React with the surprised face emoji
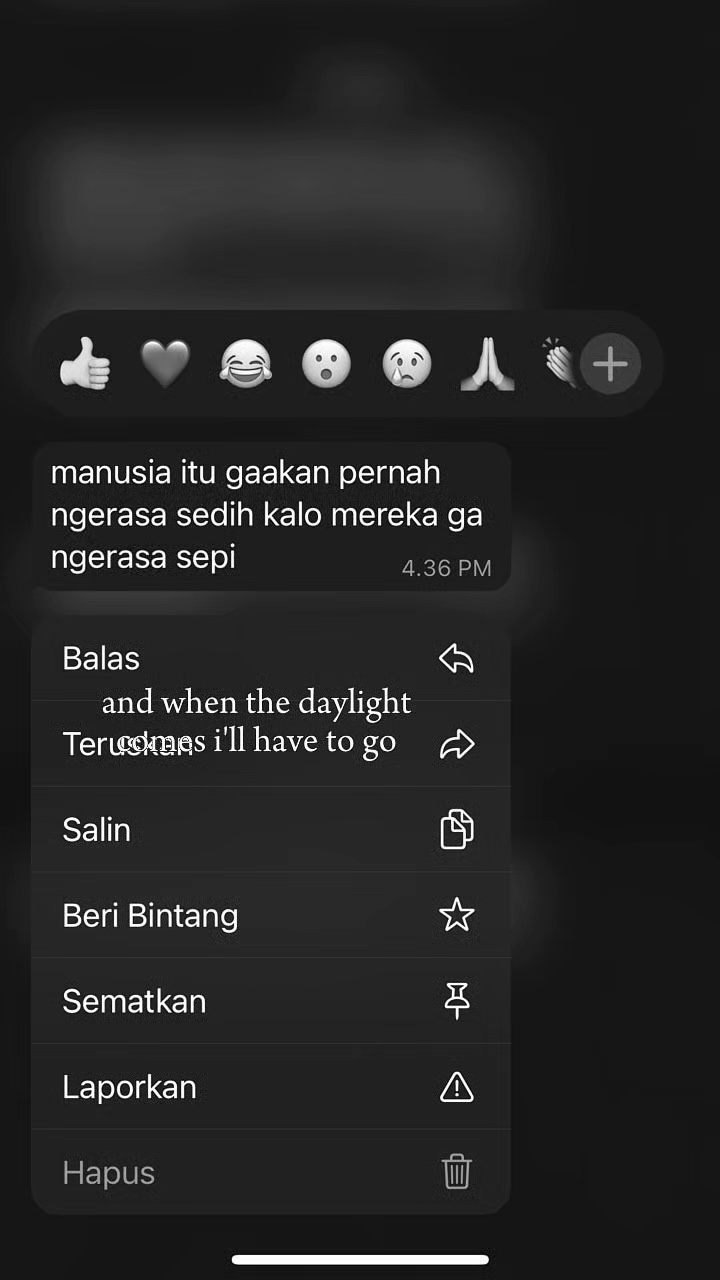 tap(327, 363)
